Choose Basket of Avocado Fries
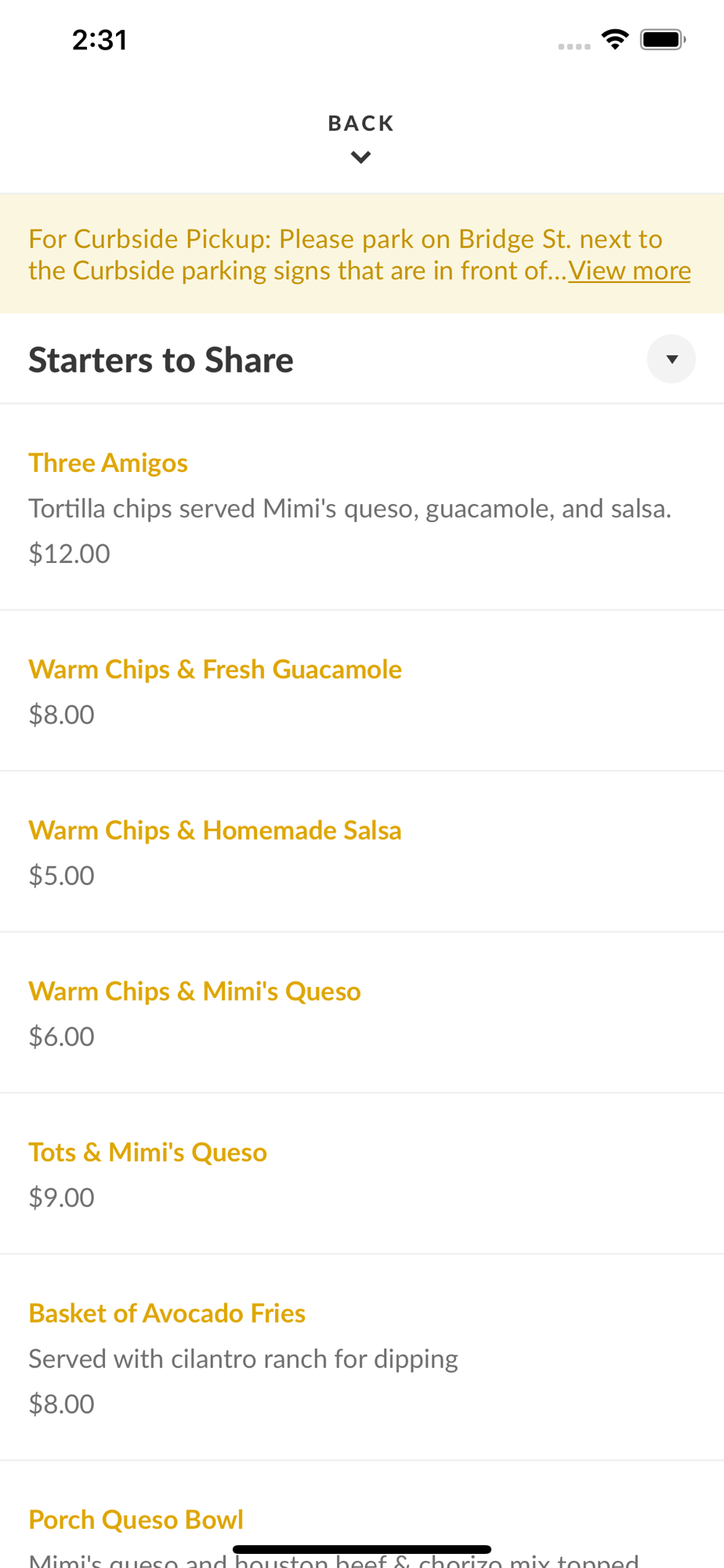The height and width of the screenshot is (1568, 724). [x=362, y=1357]
